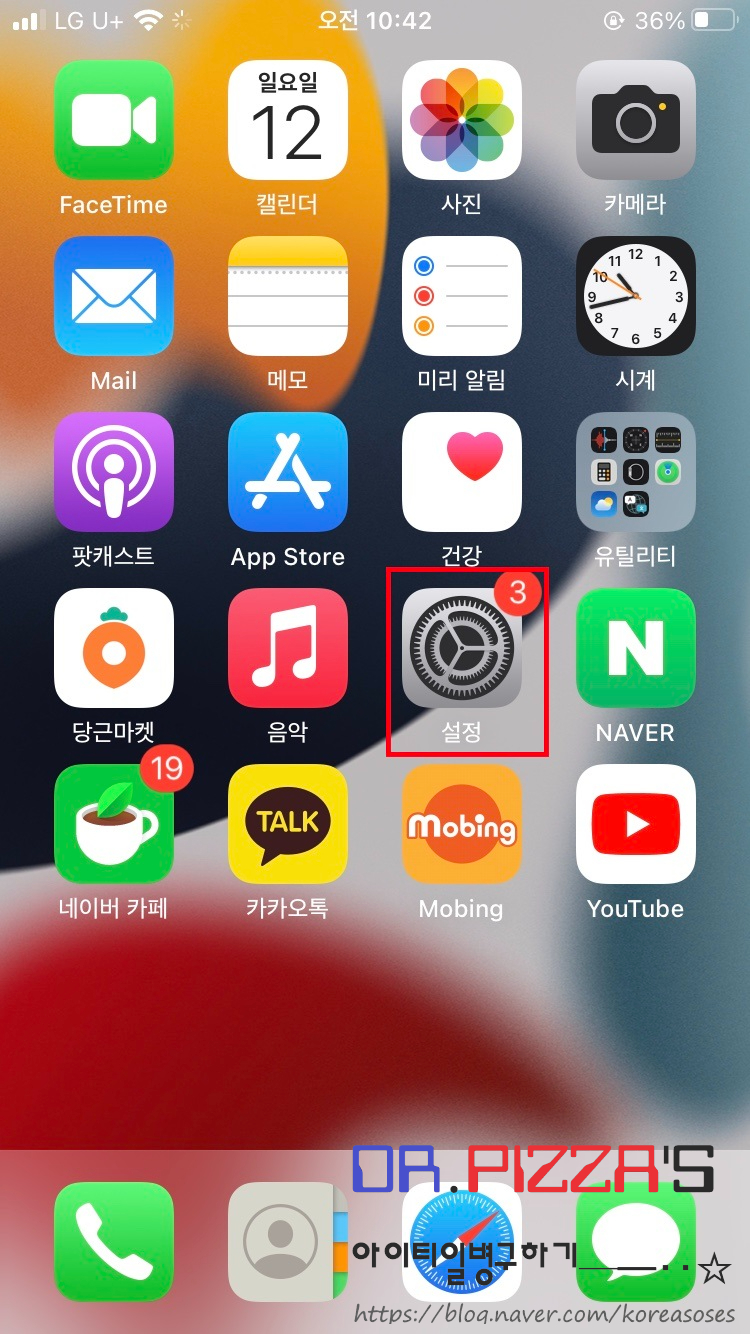Open the 건강 health app

(x=461, y=472)
